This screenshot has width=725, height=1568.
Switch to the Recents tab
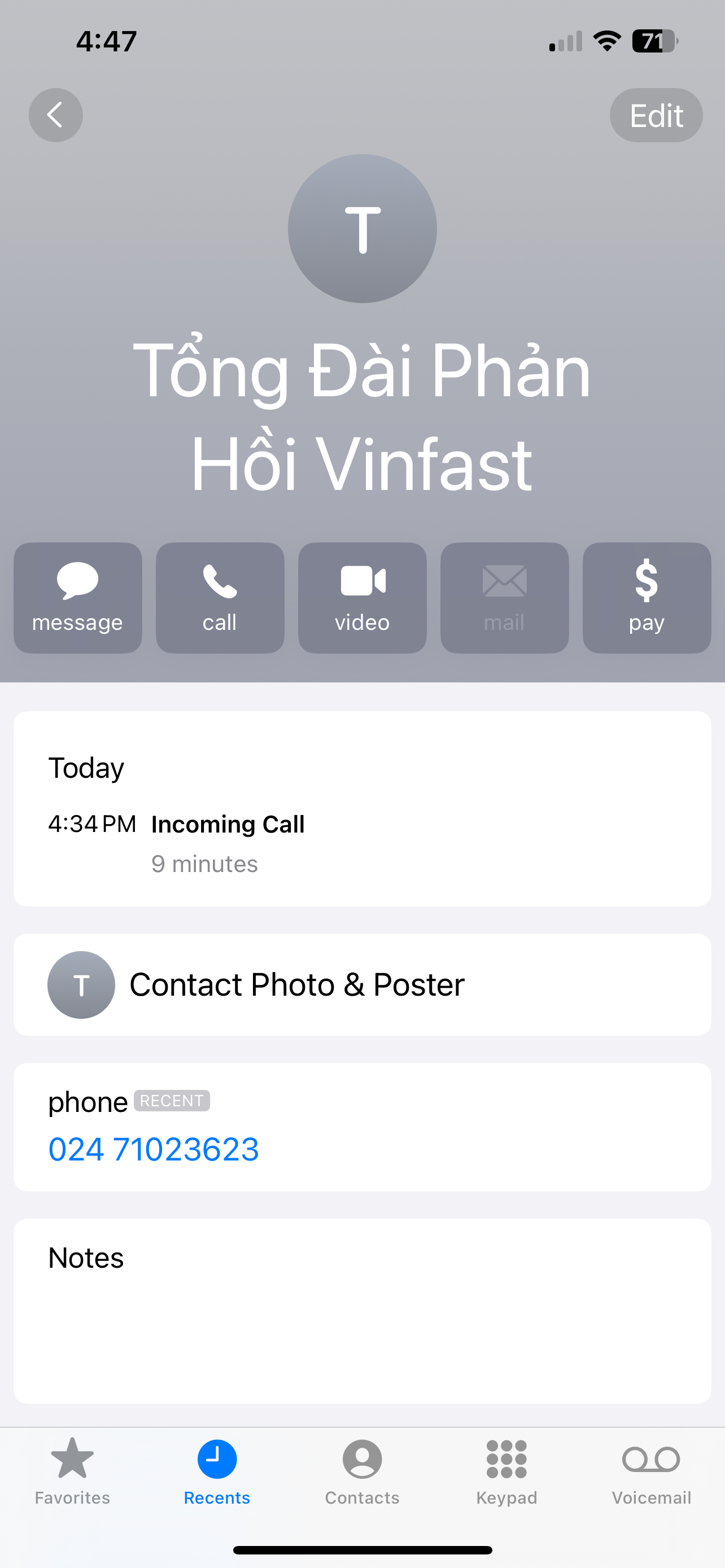217,1470
